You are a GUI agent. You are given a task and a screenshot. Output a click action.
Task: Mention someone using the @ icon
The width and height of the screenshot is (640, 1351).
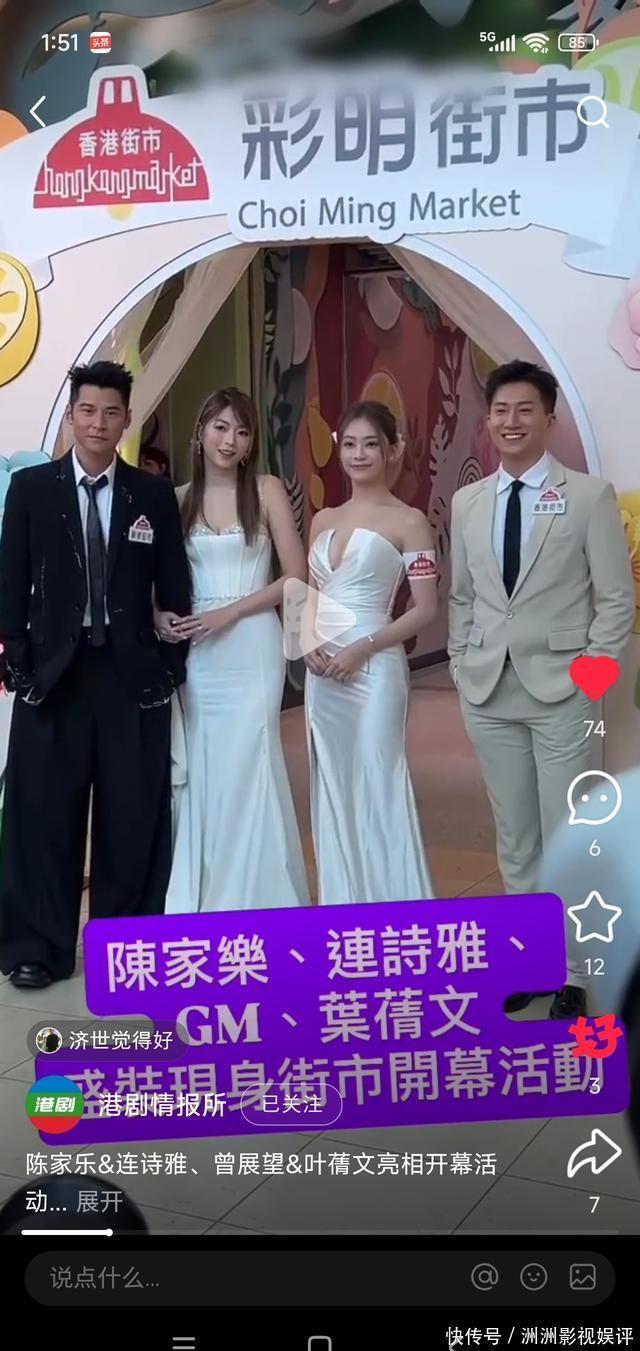click(x=485, y=1277)
